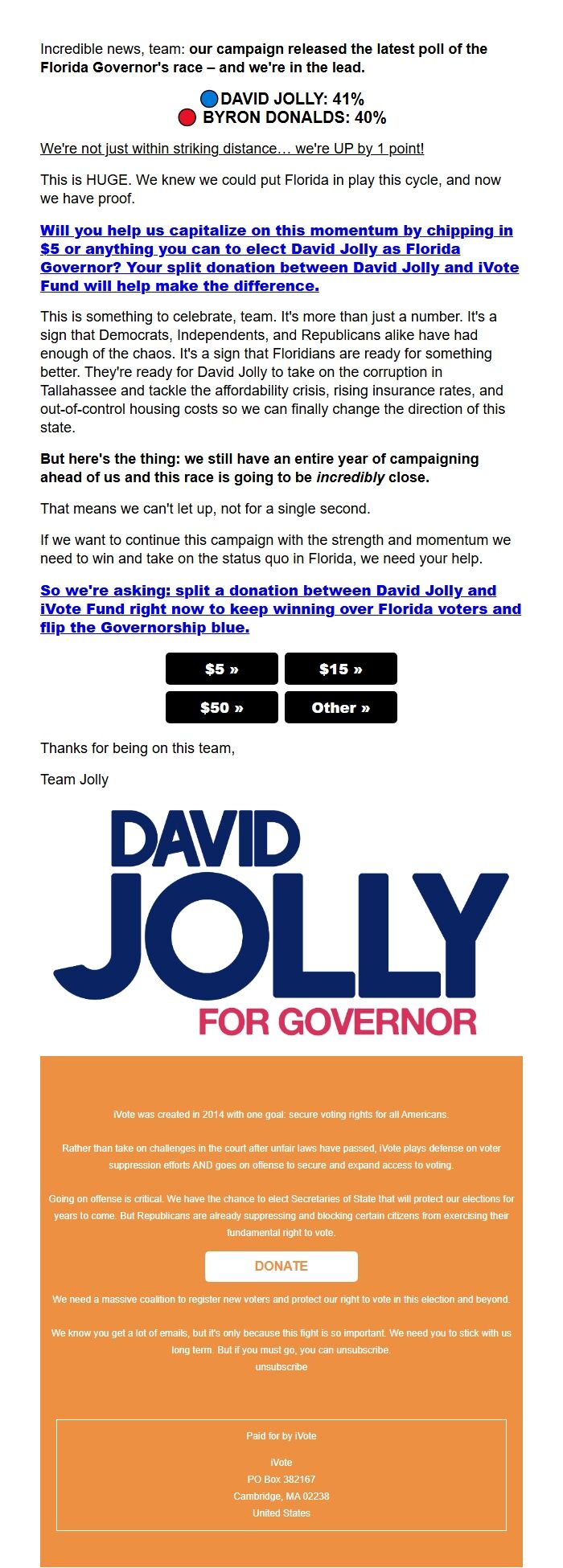The image size is (563, 1568).
Task: Open the "Will you help us capitalize" donation link
Action: (x=280, y=258)
